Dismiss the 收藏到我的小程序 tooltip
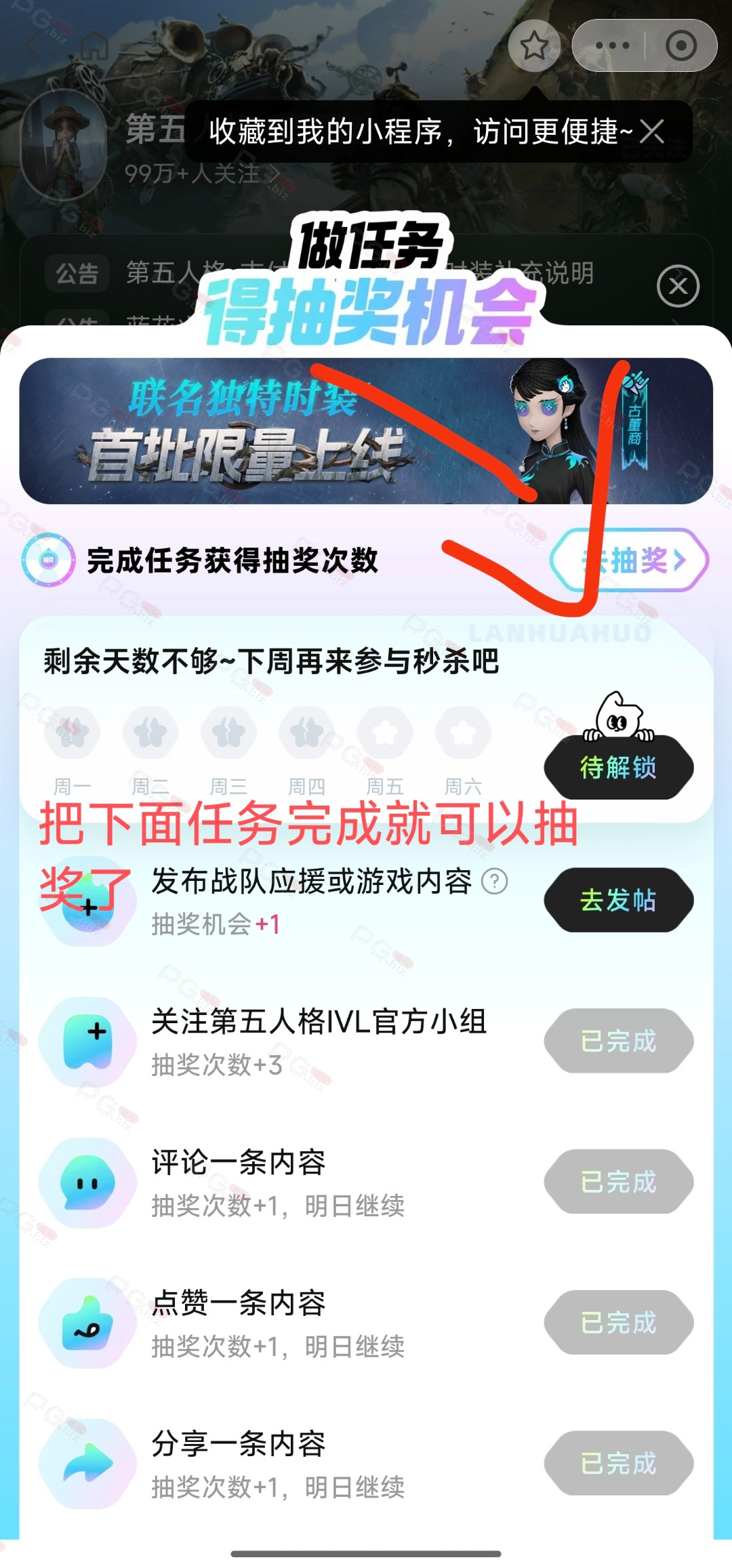Image resolution: width=732 pixels, height=1568 pixels. click(x=652, y=131)
